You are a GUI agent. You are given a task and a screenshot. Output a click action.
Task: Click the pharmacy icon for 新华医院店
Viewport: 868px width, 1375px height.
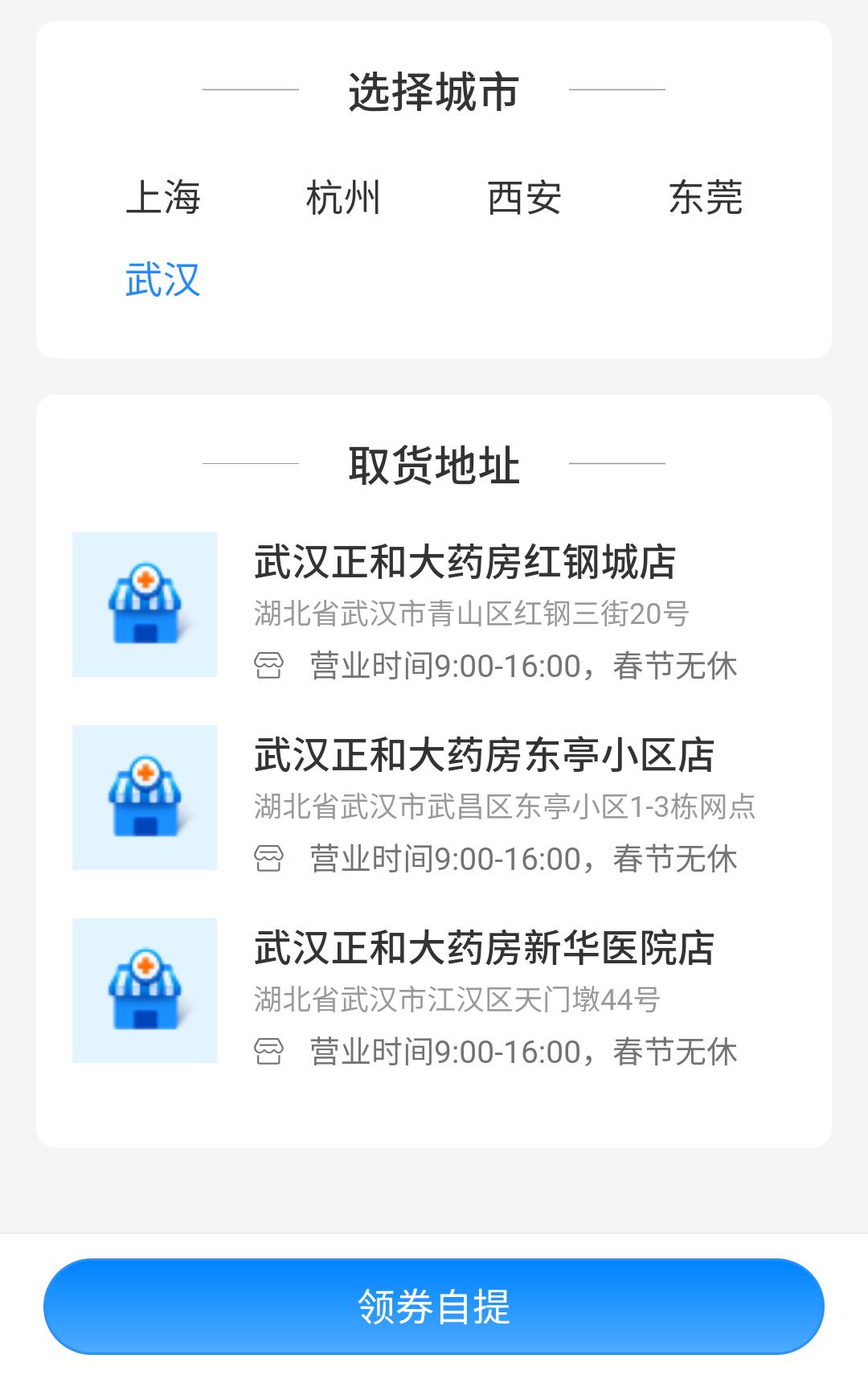[x=145, y=990]
